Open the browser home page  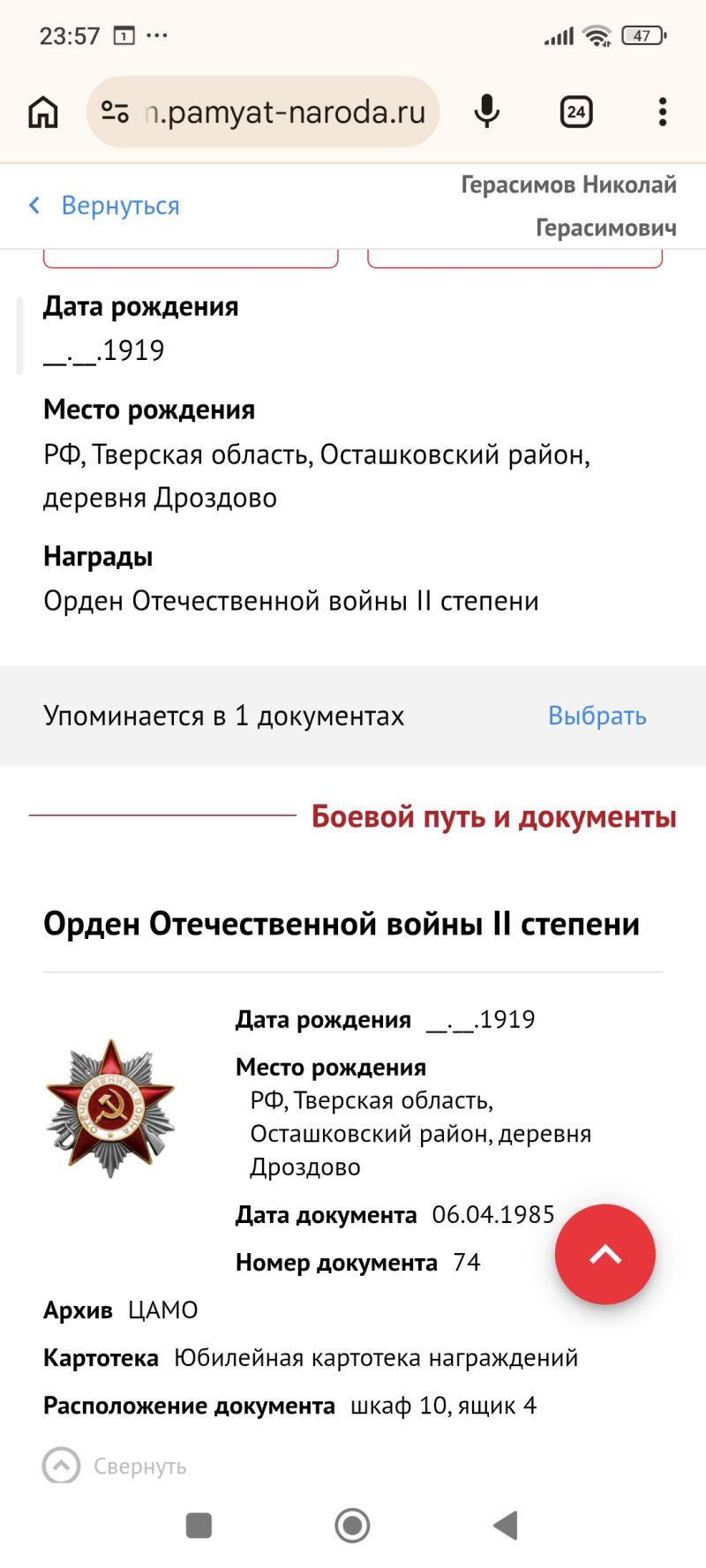tap(43, 112)
